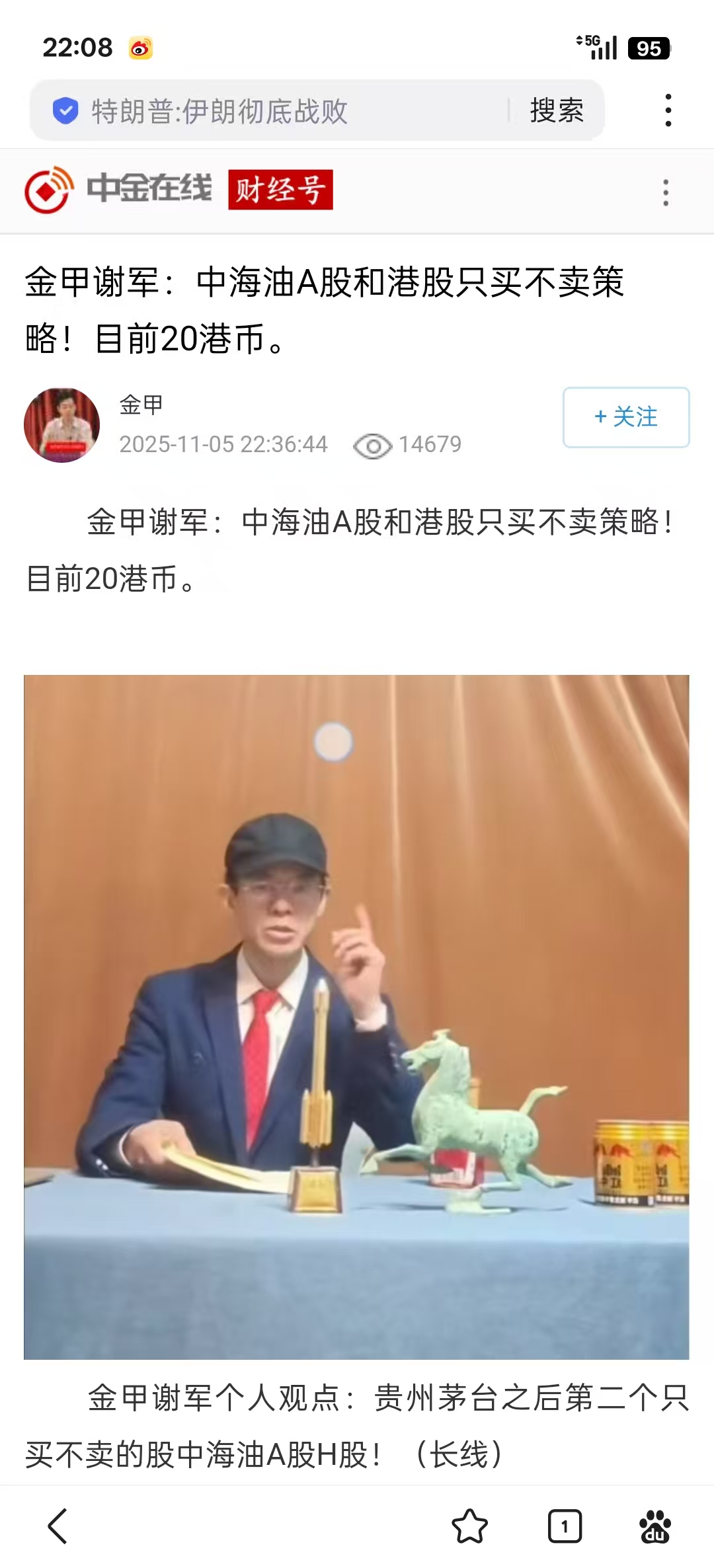Go back to the previous page
This screenshot has width=714, height=1568.
58,1526
